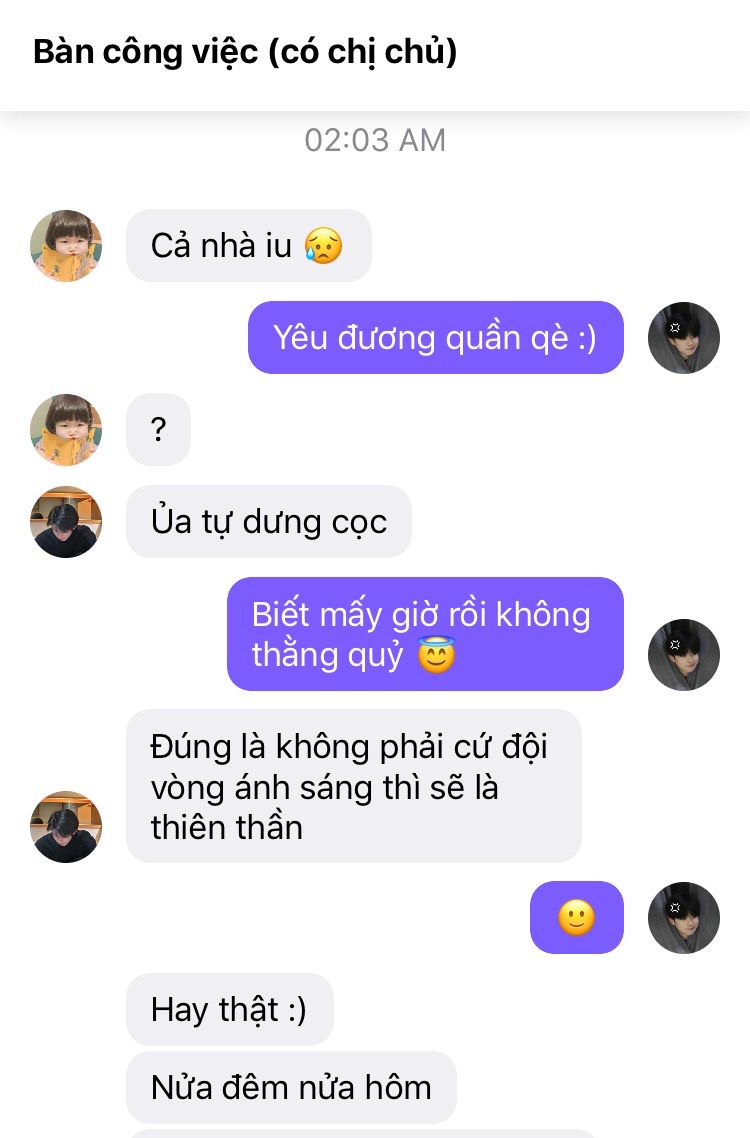Open avatar beside 'Đúng là không phải' message
750x1138 pixels.
(x=66, y=827)
